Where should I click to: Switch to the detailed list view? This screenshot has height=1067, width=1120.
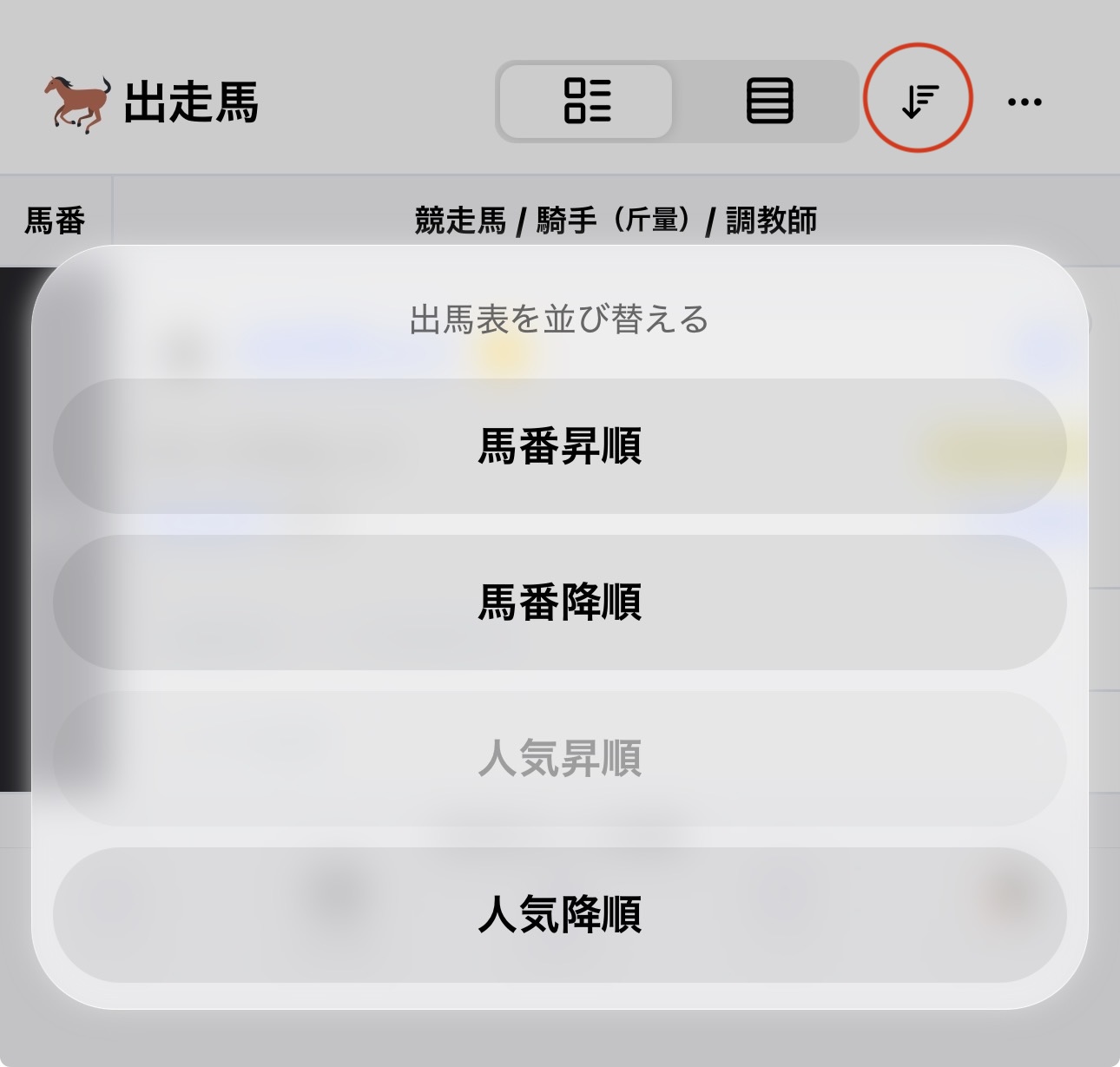tap(587, 102)
